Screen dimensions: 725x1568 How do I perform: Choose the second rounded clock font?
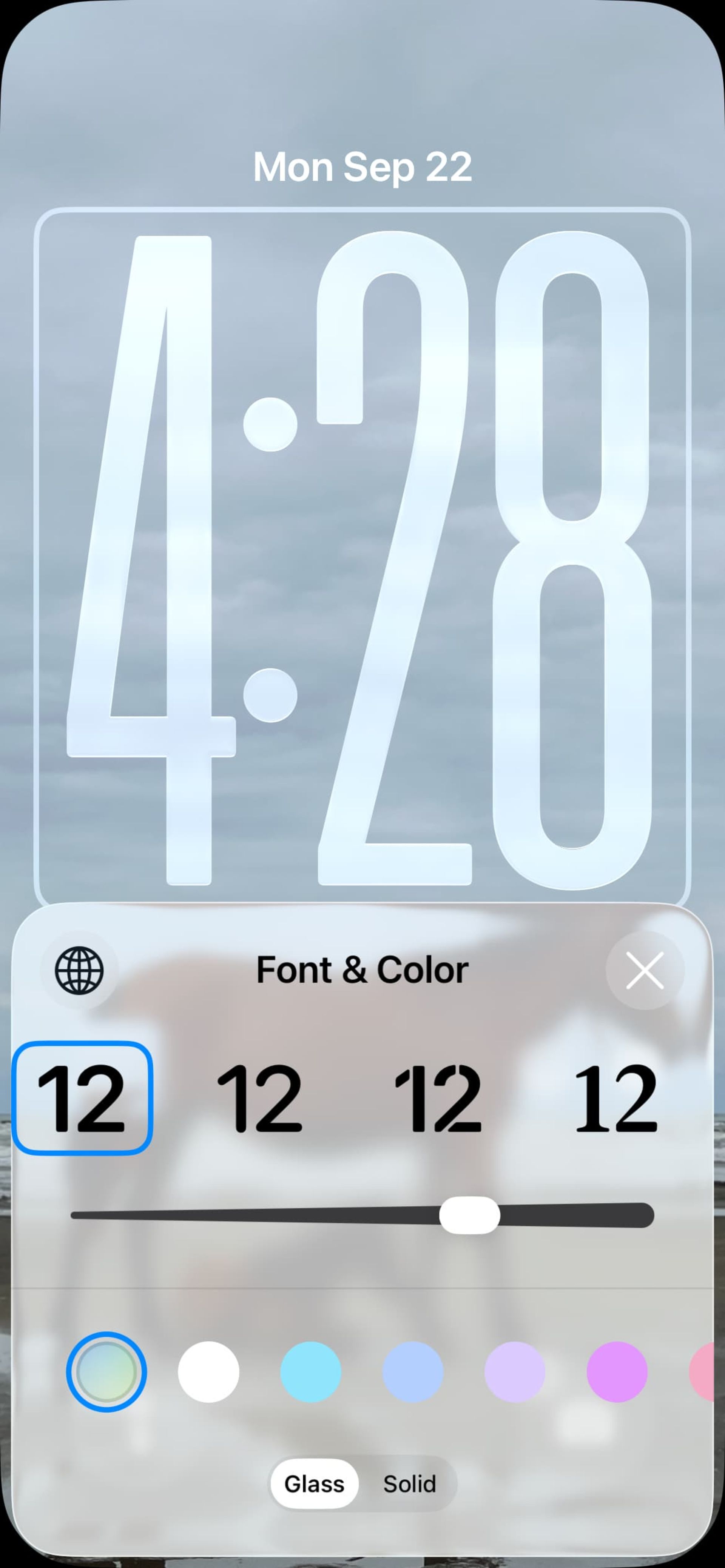click(259, 1098)
